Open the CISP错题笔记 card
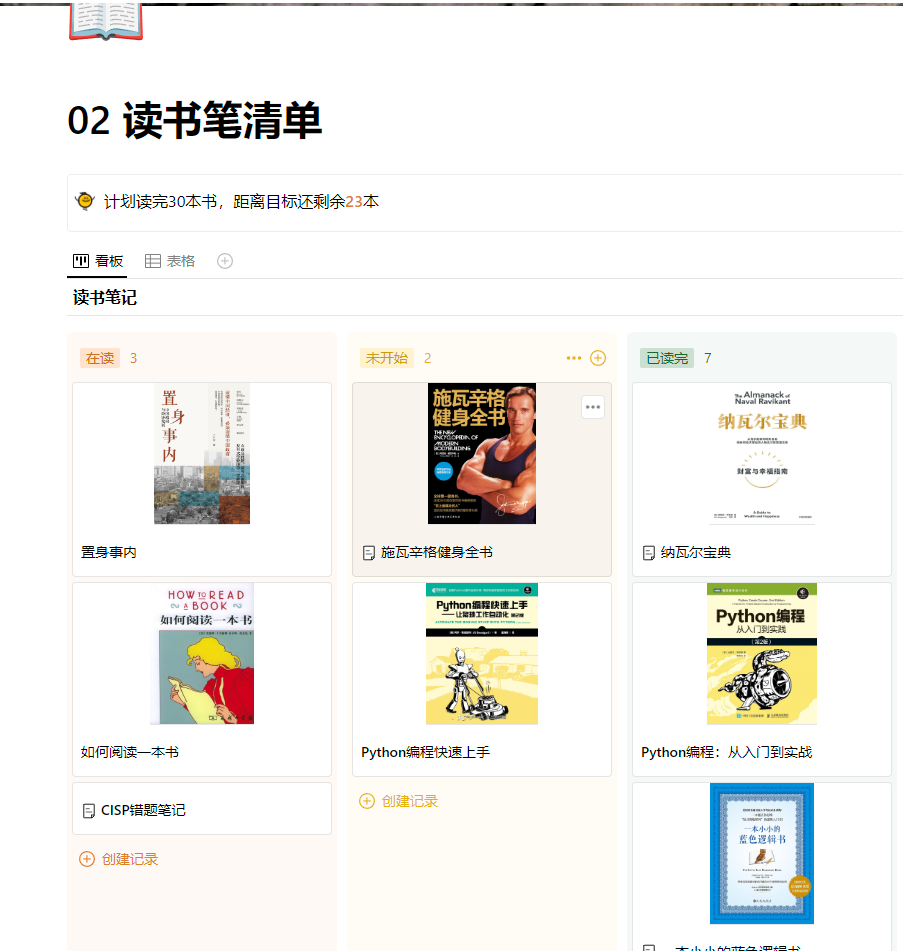 coord(201,810)
